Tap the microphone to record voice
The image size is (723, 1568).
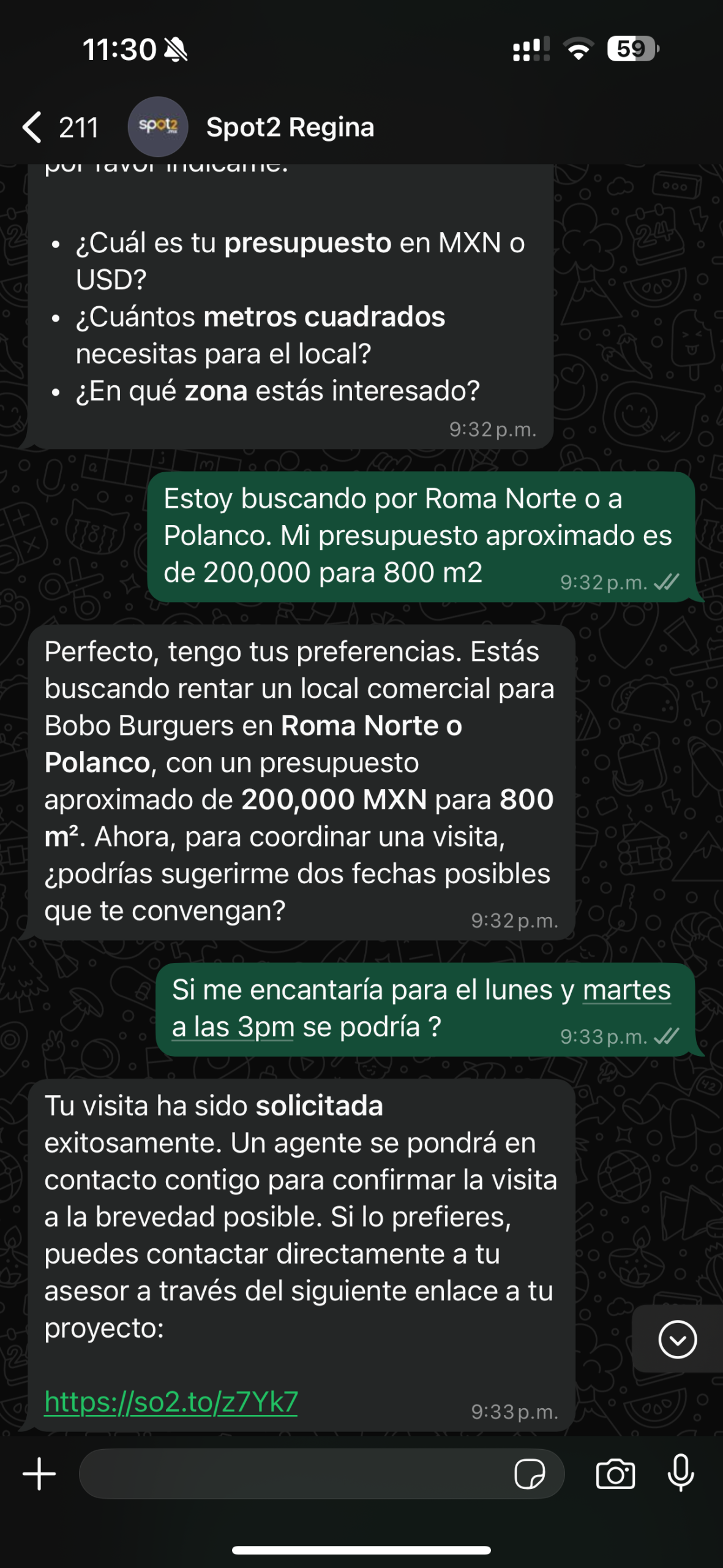point(681,1473)
